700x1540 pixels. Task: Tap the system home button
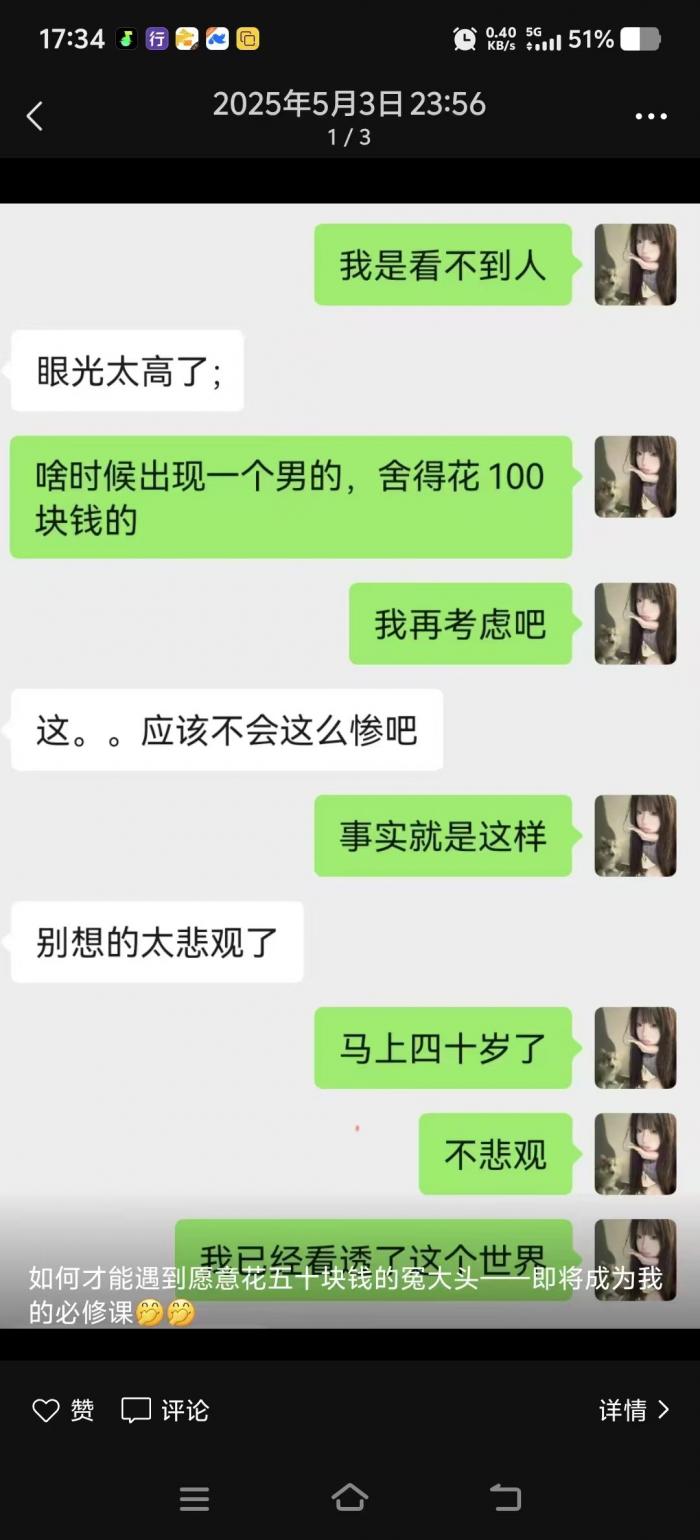(349, 1497)
